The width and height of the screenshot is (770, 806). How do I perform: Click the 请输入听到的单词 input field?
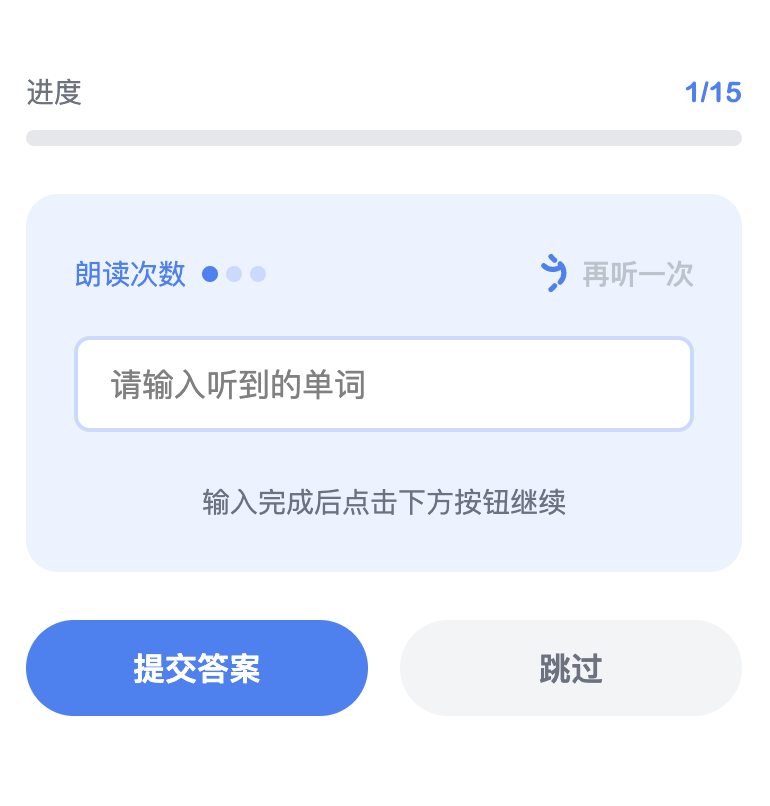[x=384, y=383]
